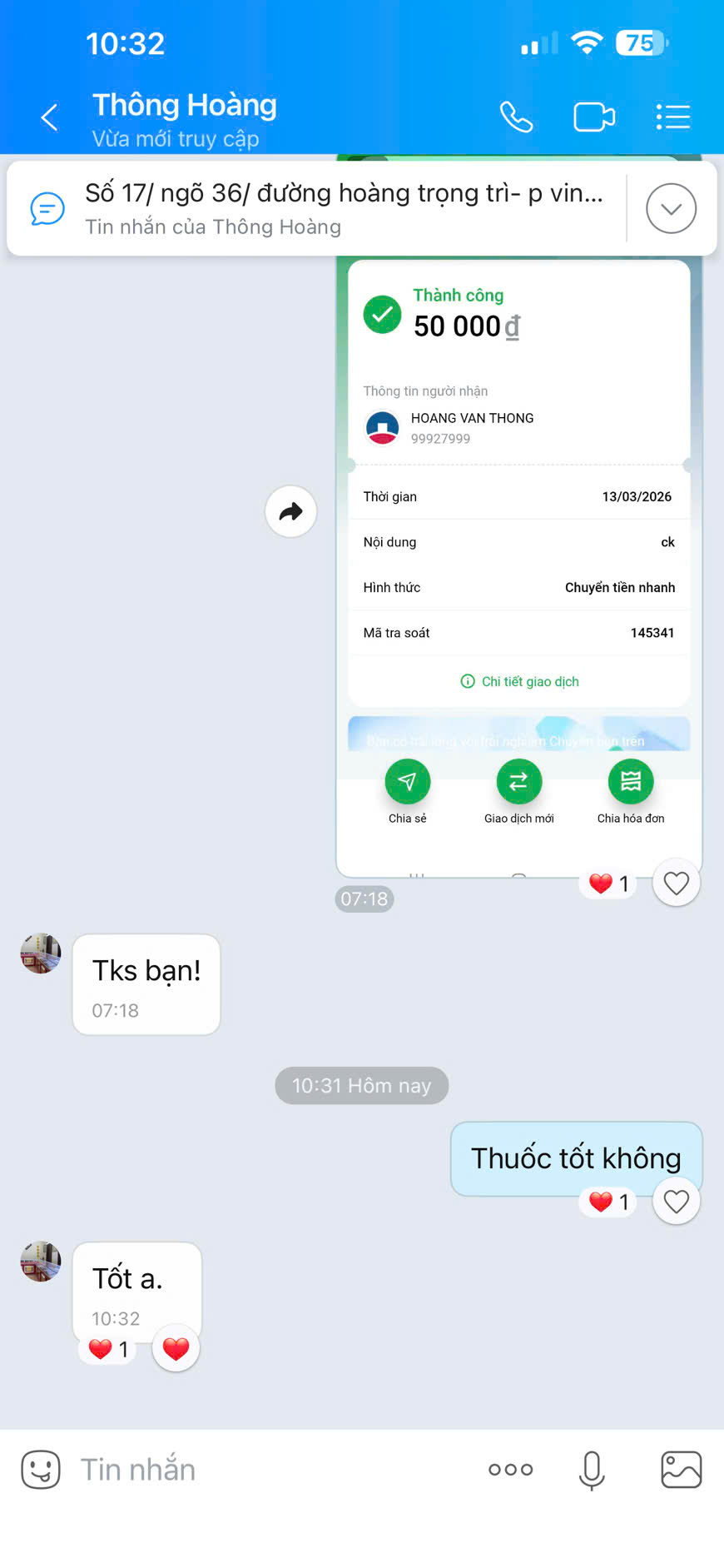Viewport: 724px width, 1568px height.
Task: Record a voice message
Action: point(592,1470)
